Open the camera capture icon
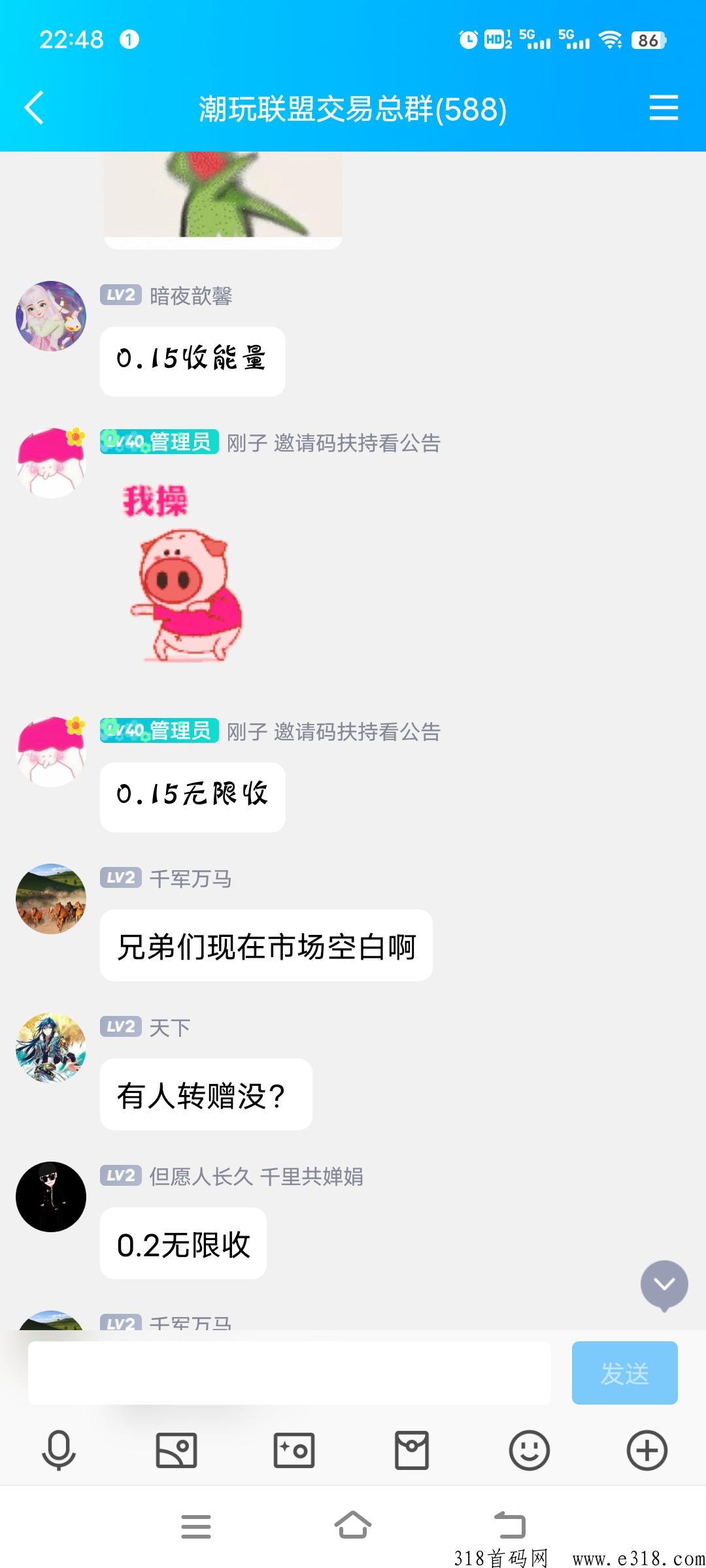The image size is (706, 1568). [x=294, y=1450]
